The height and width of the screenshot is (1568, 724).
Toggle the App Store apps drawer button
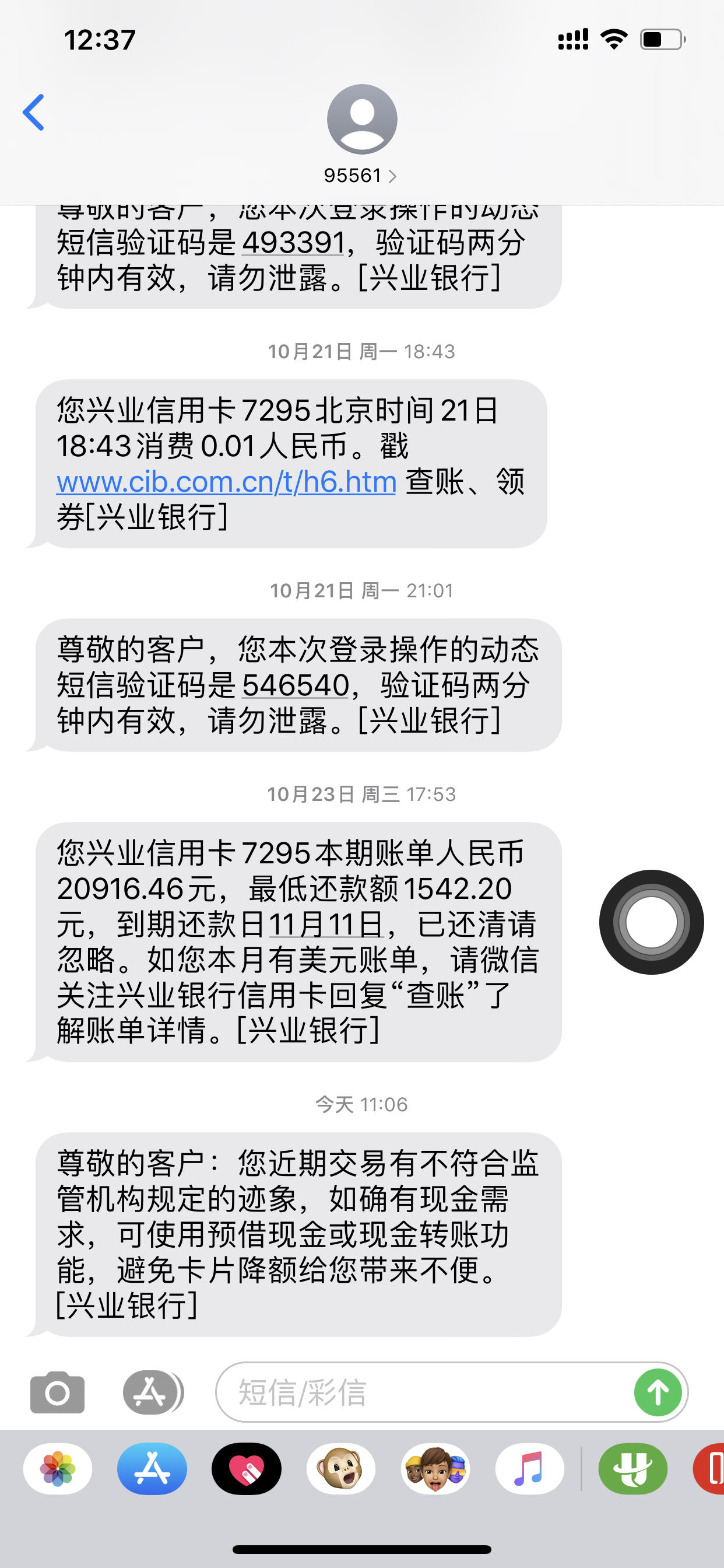click(152, 1392)
